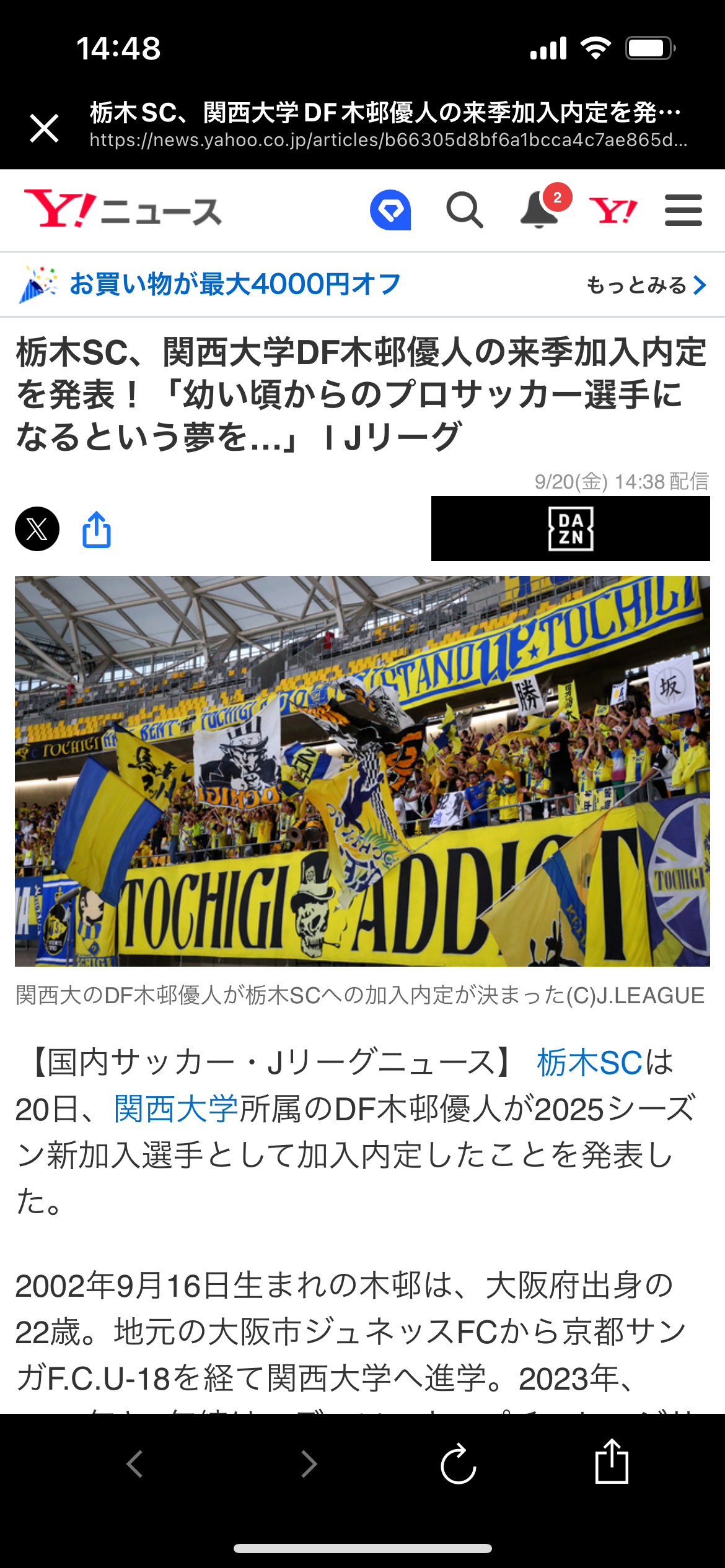
Task: Open browser share sheet in bottom toolbar
Action: coord(612,1461)
